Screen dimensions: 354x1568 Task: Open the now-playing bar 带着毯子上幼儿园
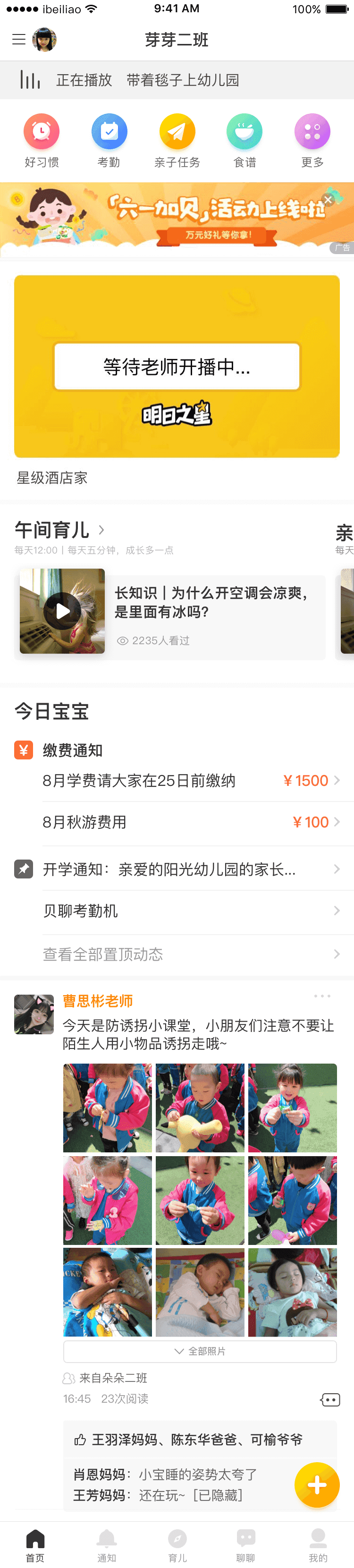177,80
